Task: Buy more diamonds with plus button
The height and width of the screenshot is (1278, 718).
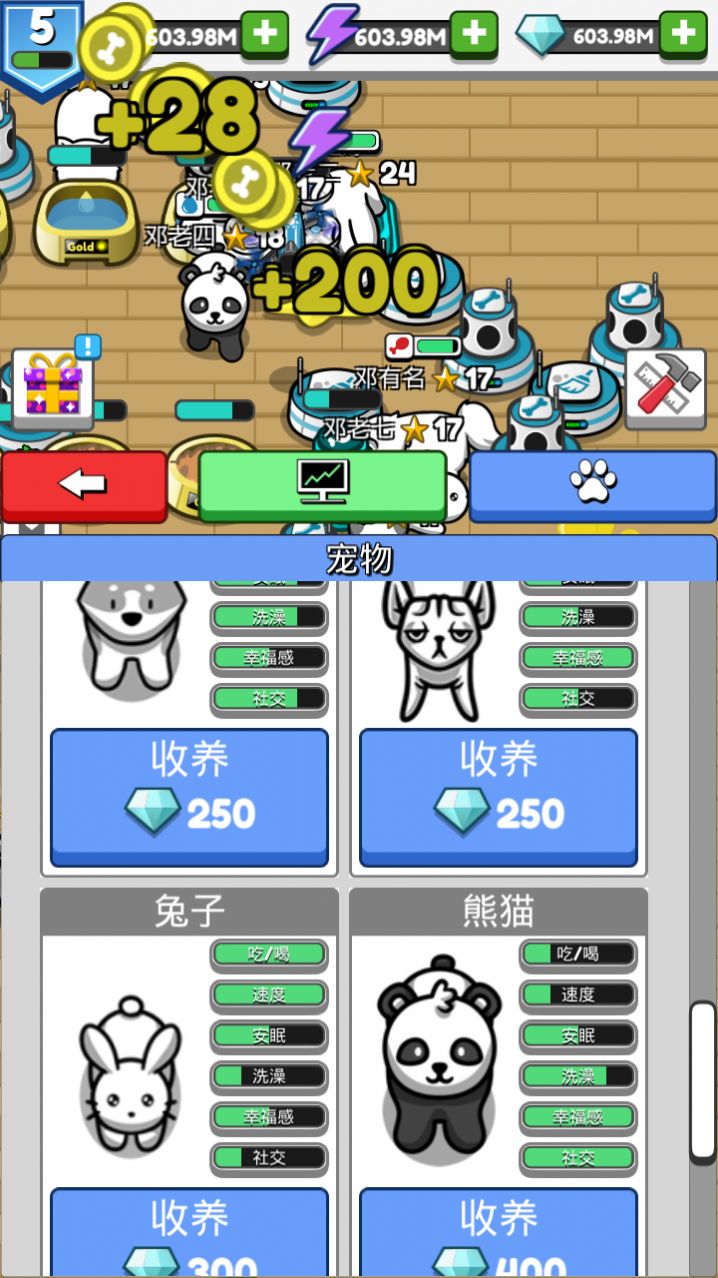Action: coord(684,35)
